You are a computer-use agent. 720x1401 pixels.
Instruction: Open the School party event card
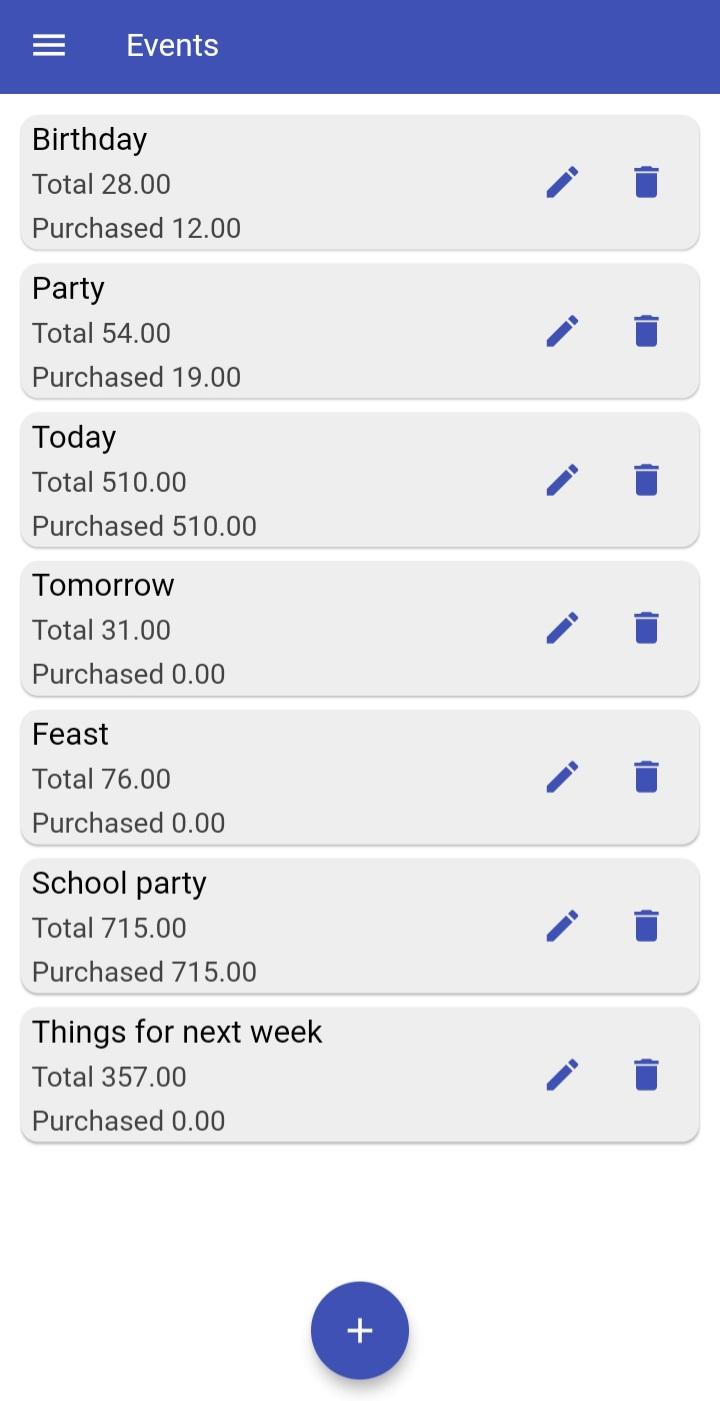360,926
